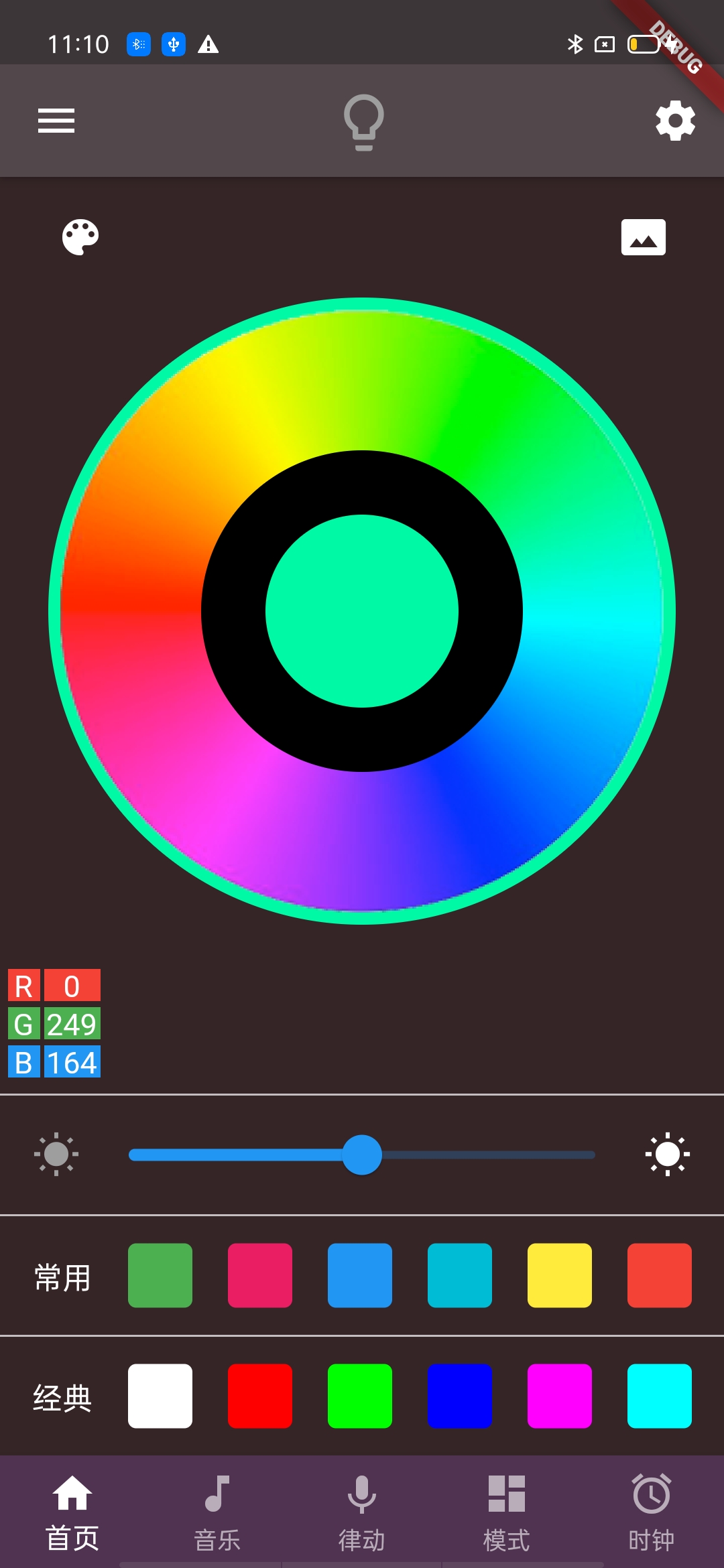Image resolution: width=724 pixels, height=1568 pixels.
Task: Choose pure blue in the 经典 row
Action: 460,1396
